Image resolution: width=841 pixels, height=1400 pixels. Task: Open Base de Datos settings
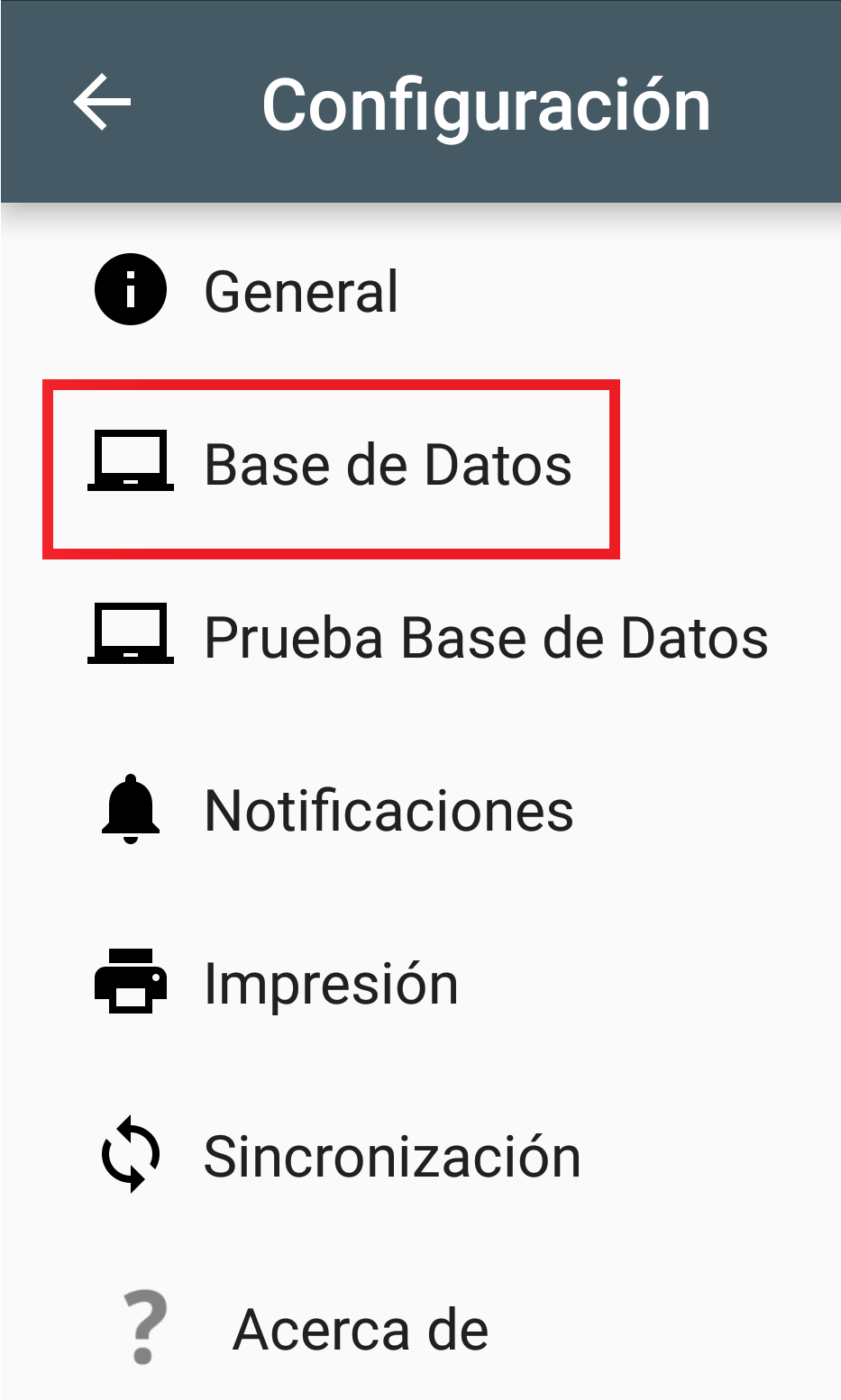388,466
